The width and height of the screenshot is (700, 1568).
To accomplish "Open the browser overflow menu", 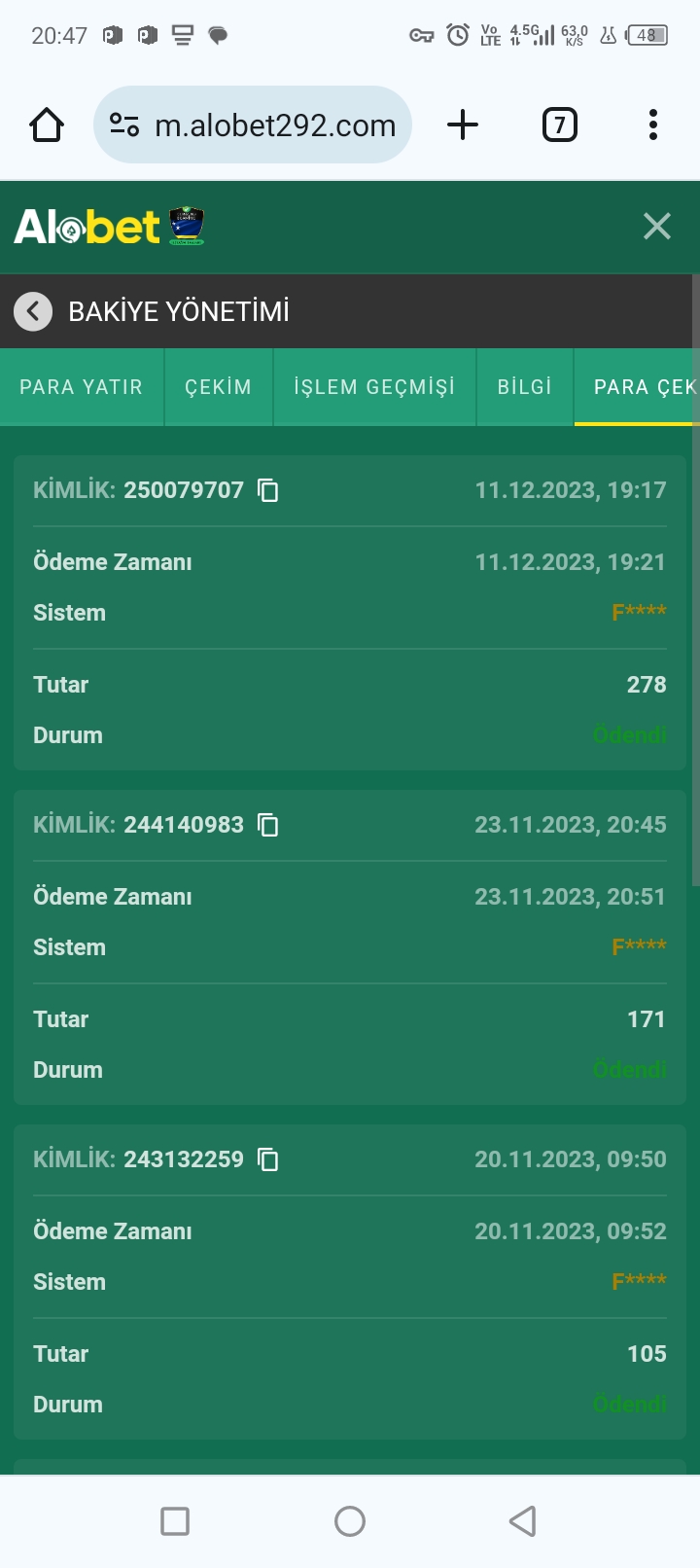I will pyautogui.click(x=653, y=125).
